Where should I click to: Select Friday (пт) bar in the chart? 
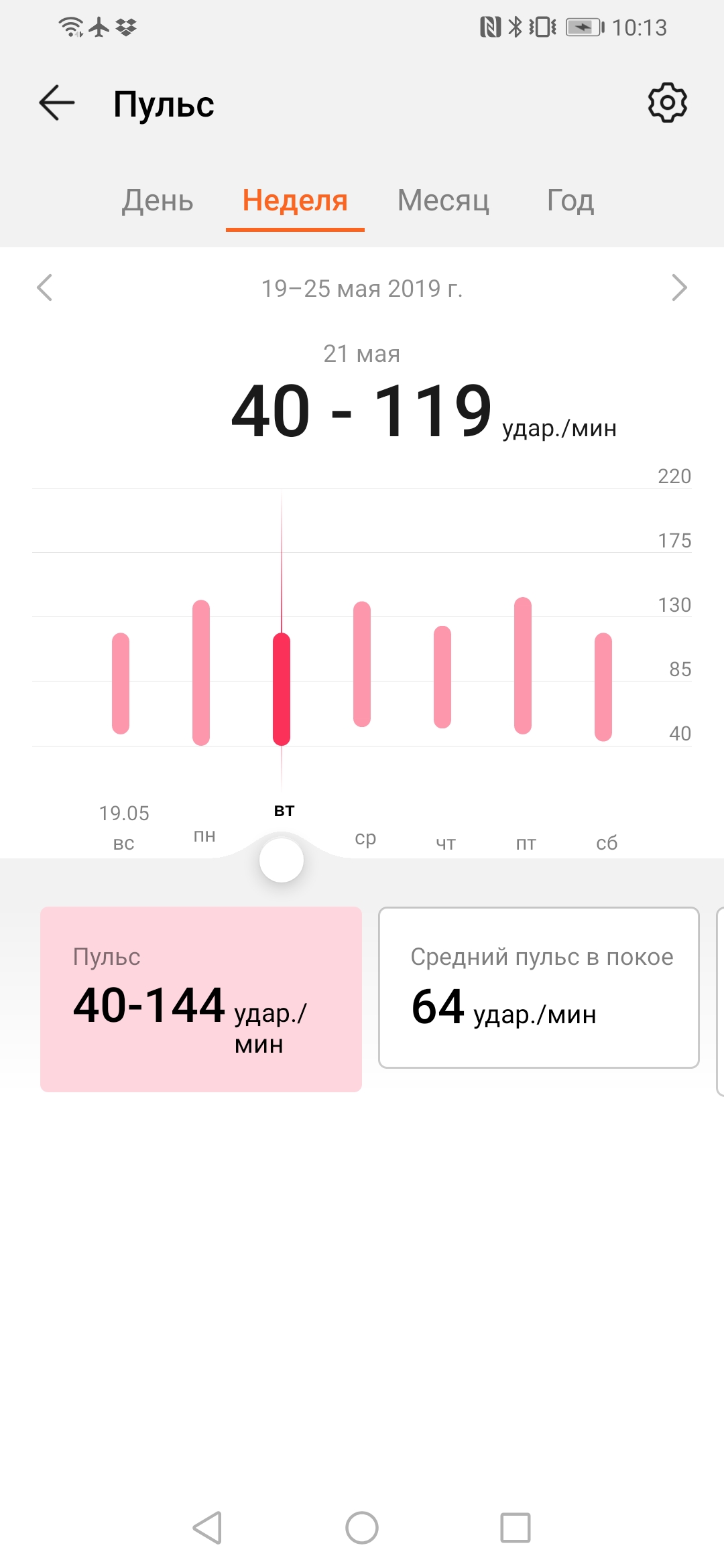[523, 665]
